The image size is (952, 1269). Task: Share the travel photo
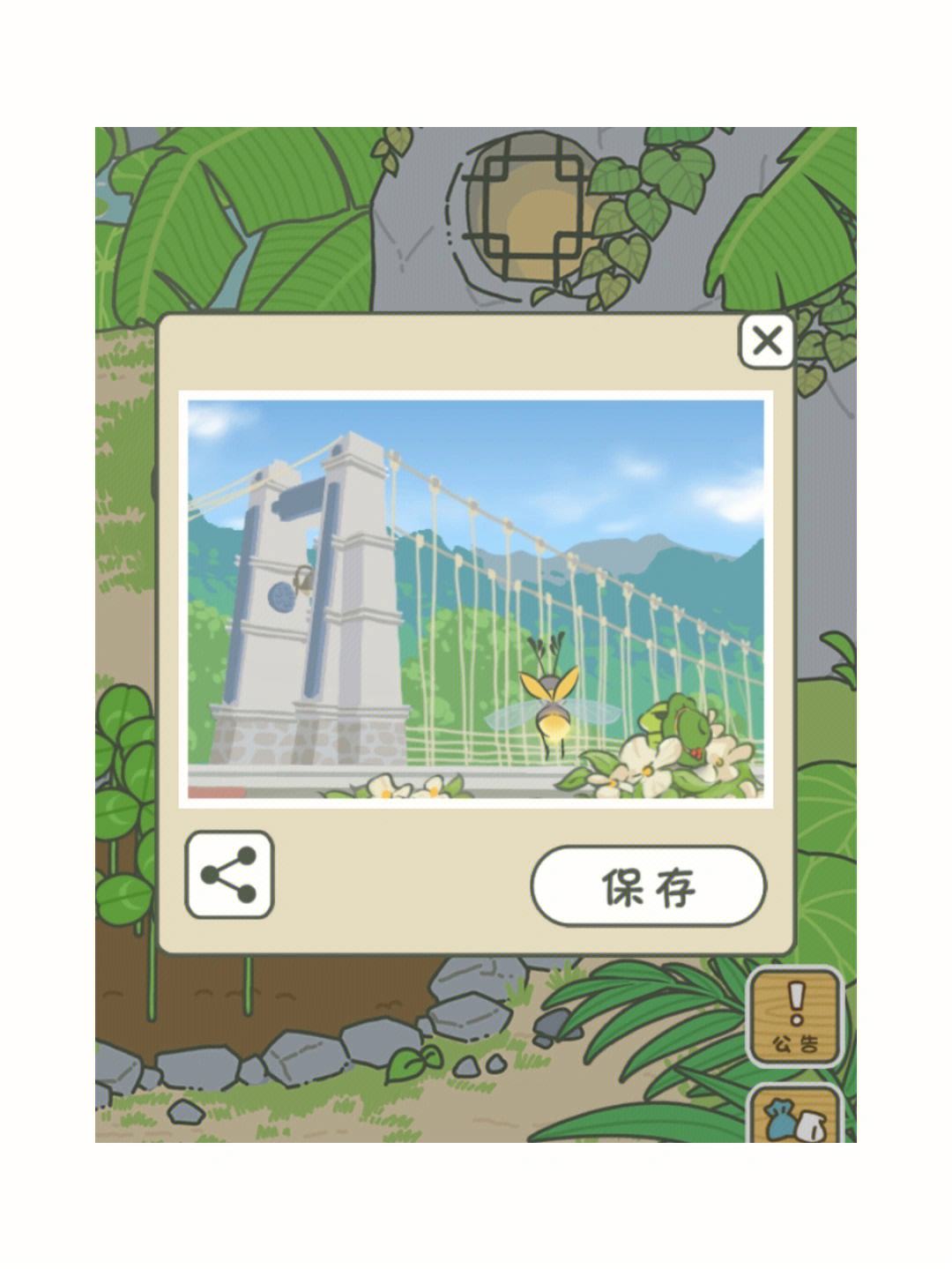click(229, 875)
